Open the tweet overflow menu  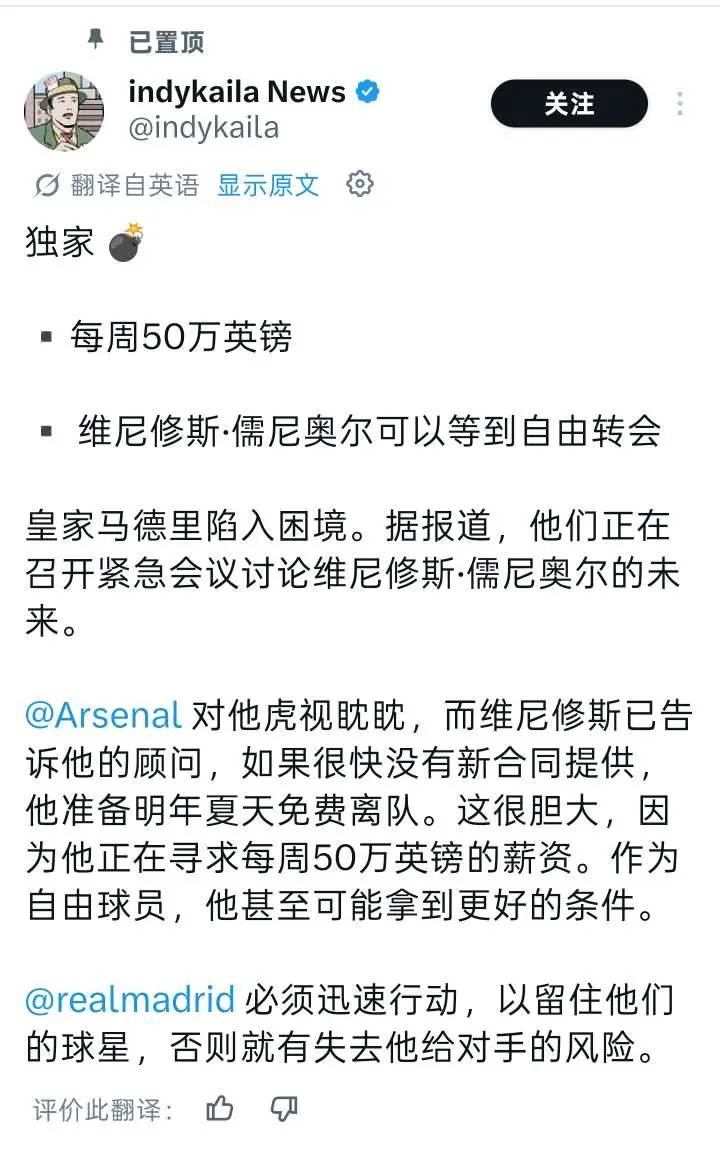tap(679, 104)
